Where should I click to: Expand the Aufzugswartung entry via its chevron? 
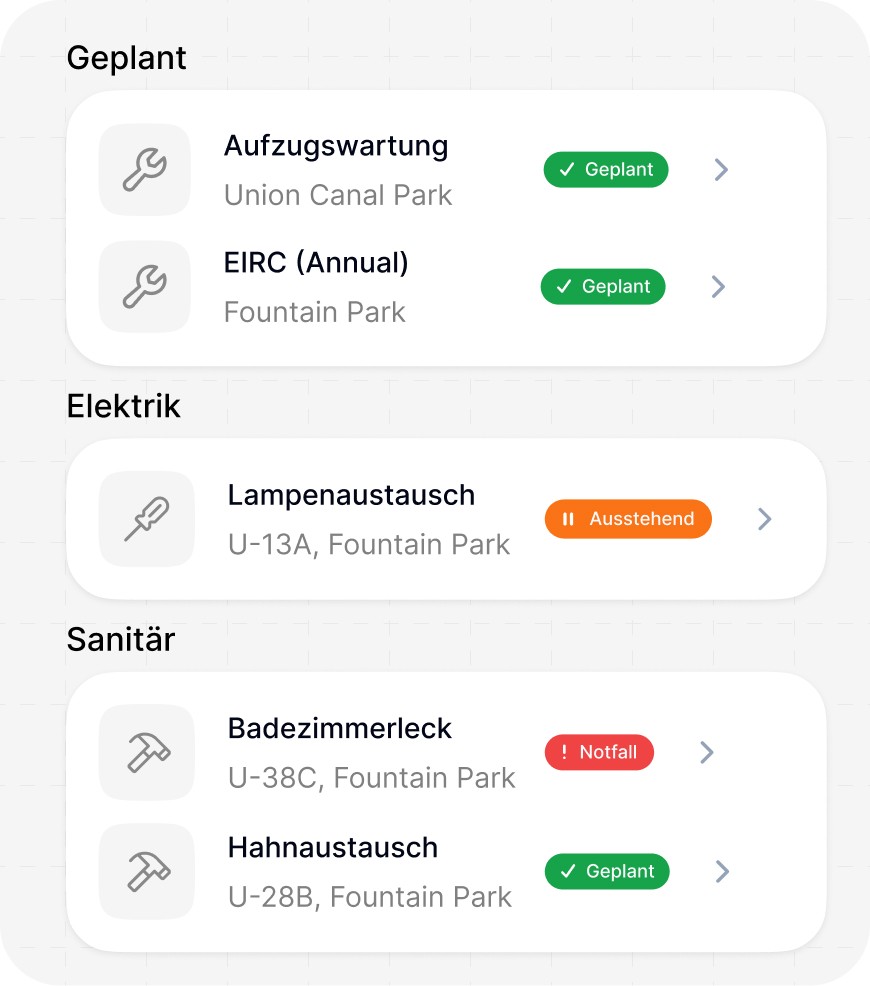720,170
